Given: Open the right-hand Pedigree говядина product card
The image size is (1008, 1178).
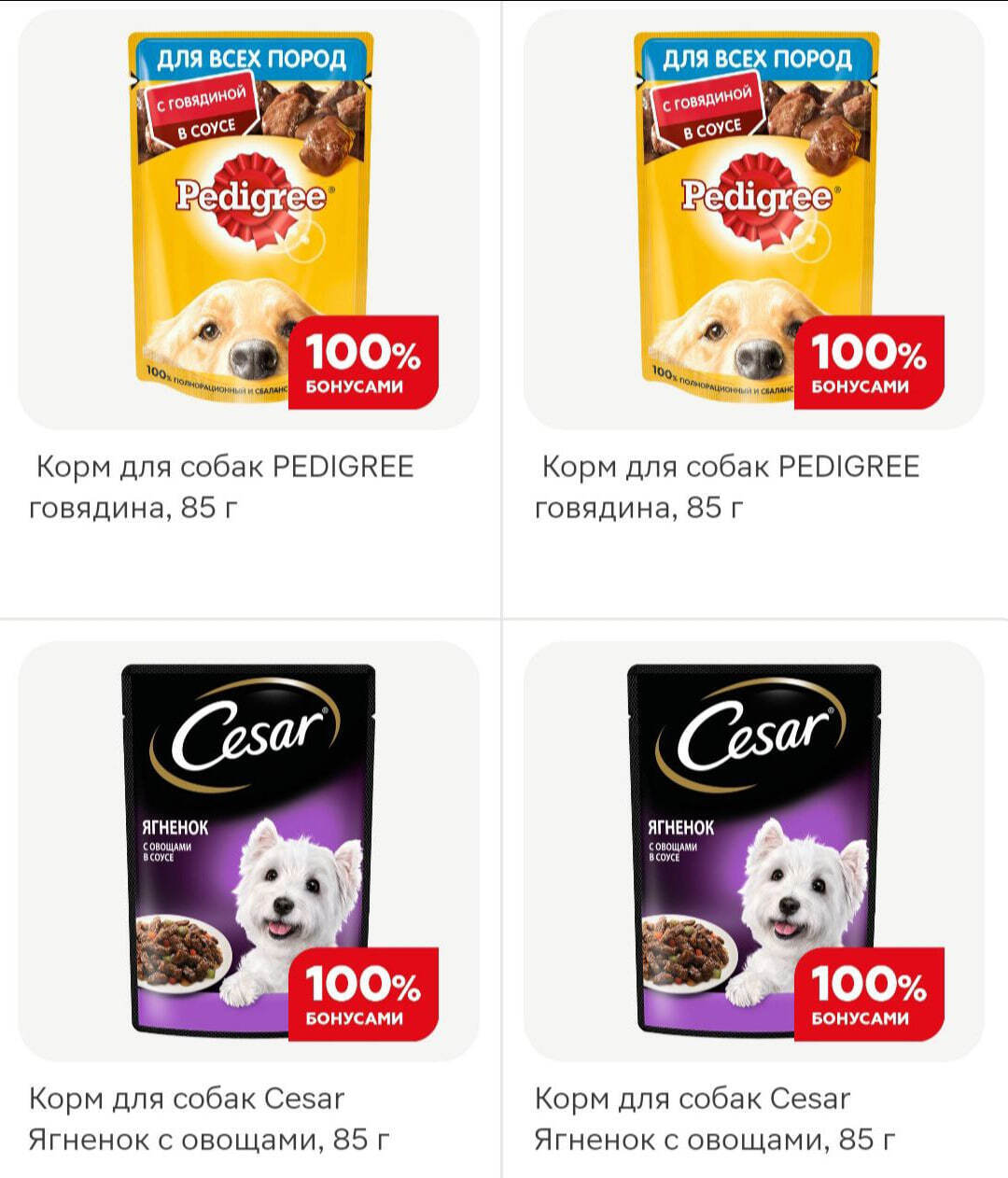Looking at the screenshot, I should [x=754, y=220].
